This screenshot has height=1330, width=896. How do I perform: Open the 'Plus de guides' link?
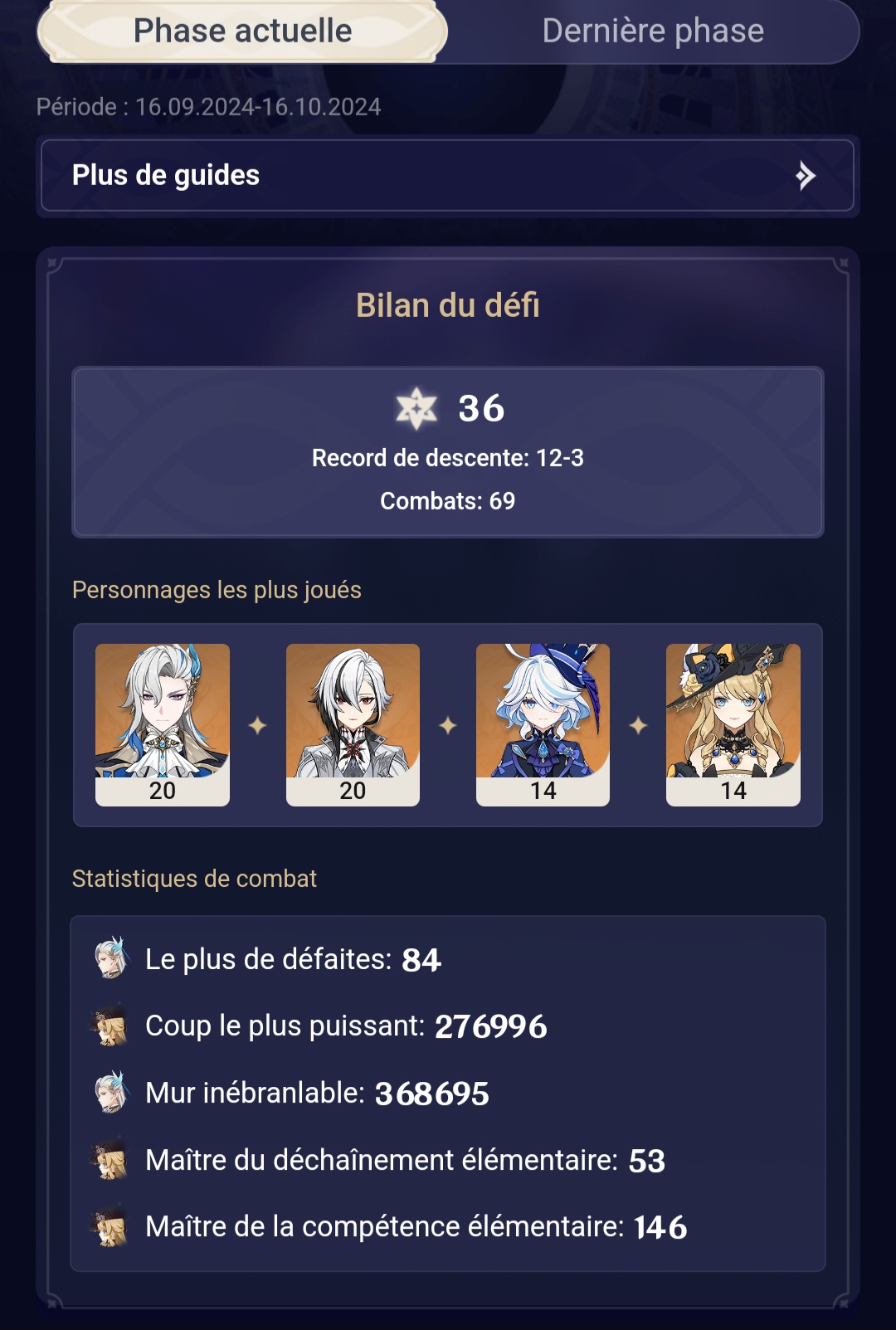click(x=166, y=175)
